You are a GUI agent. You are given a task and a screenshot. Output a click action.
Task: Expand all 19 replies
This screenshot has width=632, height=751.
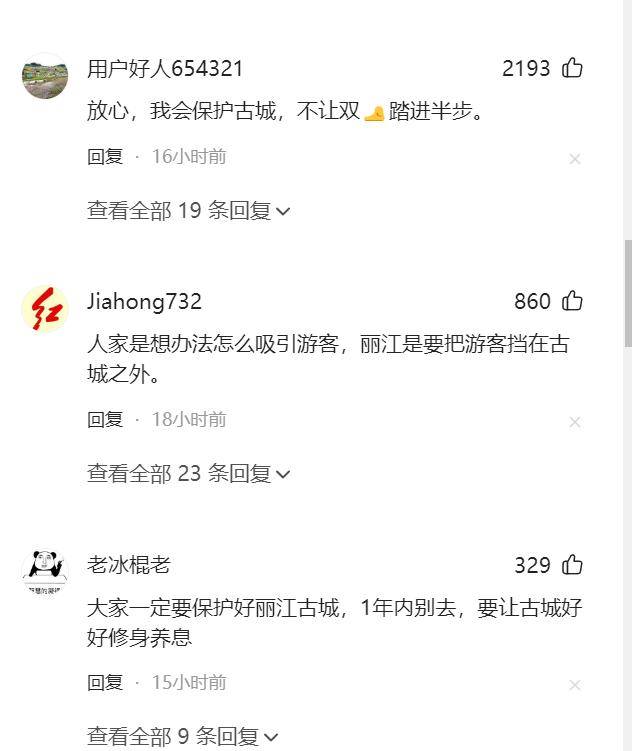[x=188, y=211]
